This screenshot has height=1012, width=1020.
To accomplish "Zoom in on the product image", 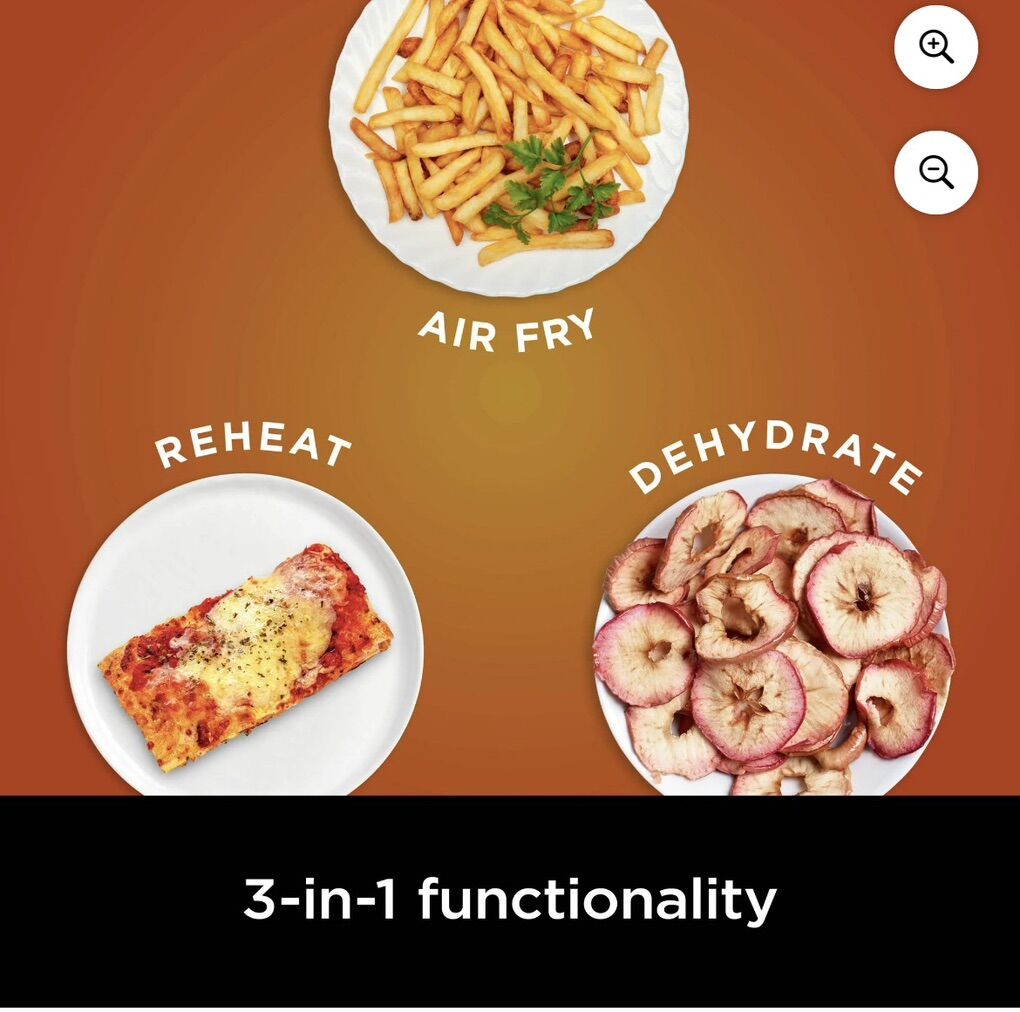I will 935,47.
